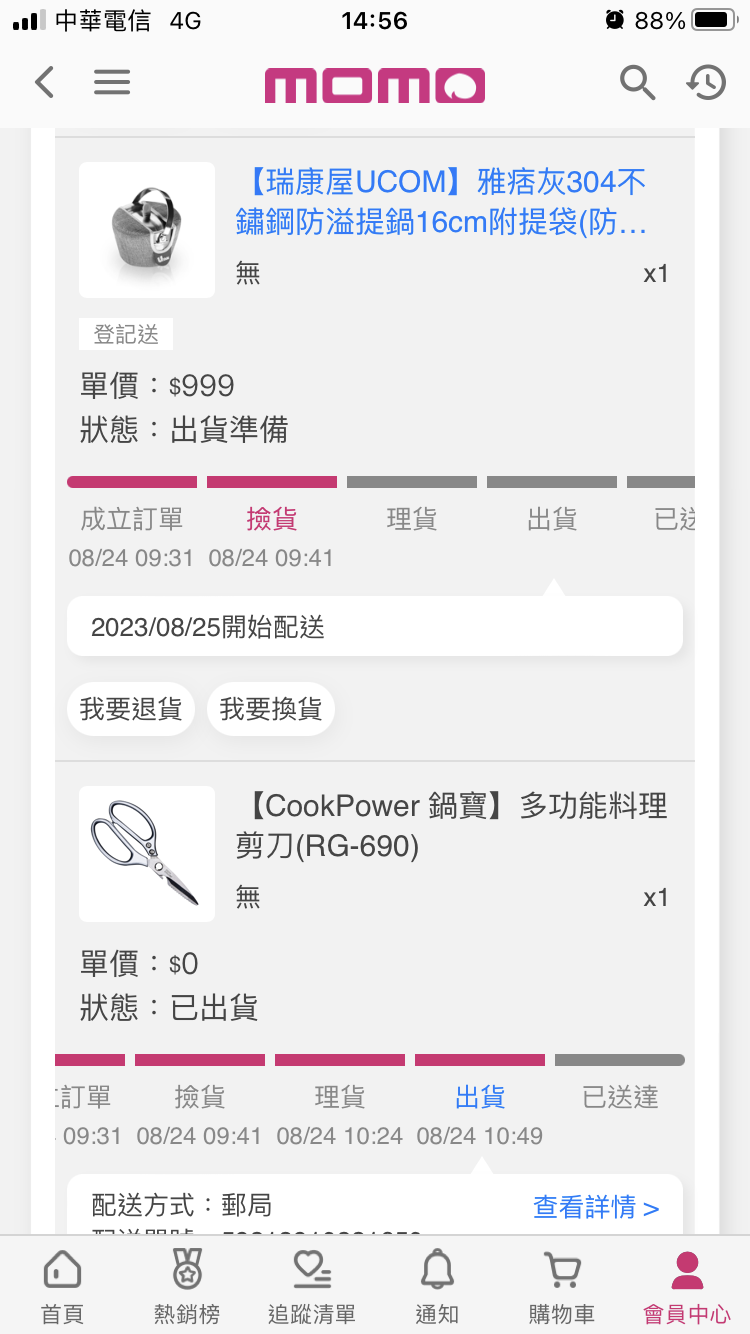Screen dimensions: 750x1334
Task: Tap the momo logo in header
Action: point(374,84)
